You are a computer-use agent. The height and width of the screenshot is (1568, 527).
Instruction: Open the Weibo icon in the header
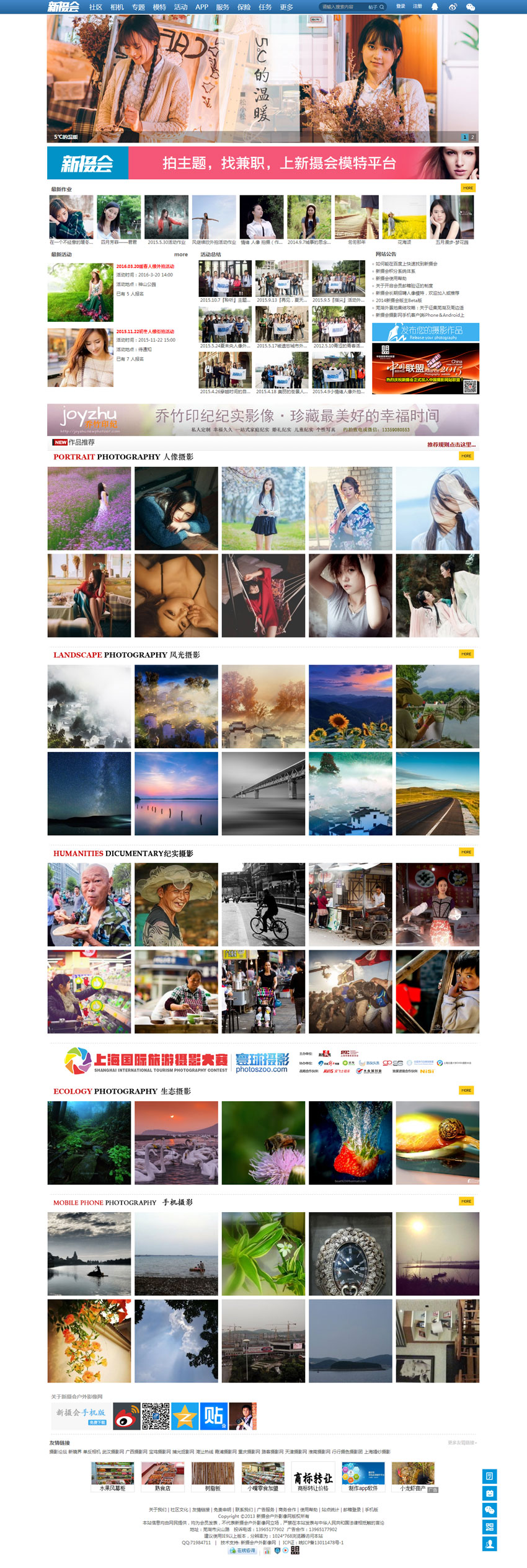(x=453, y=7)
